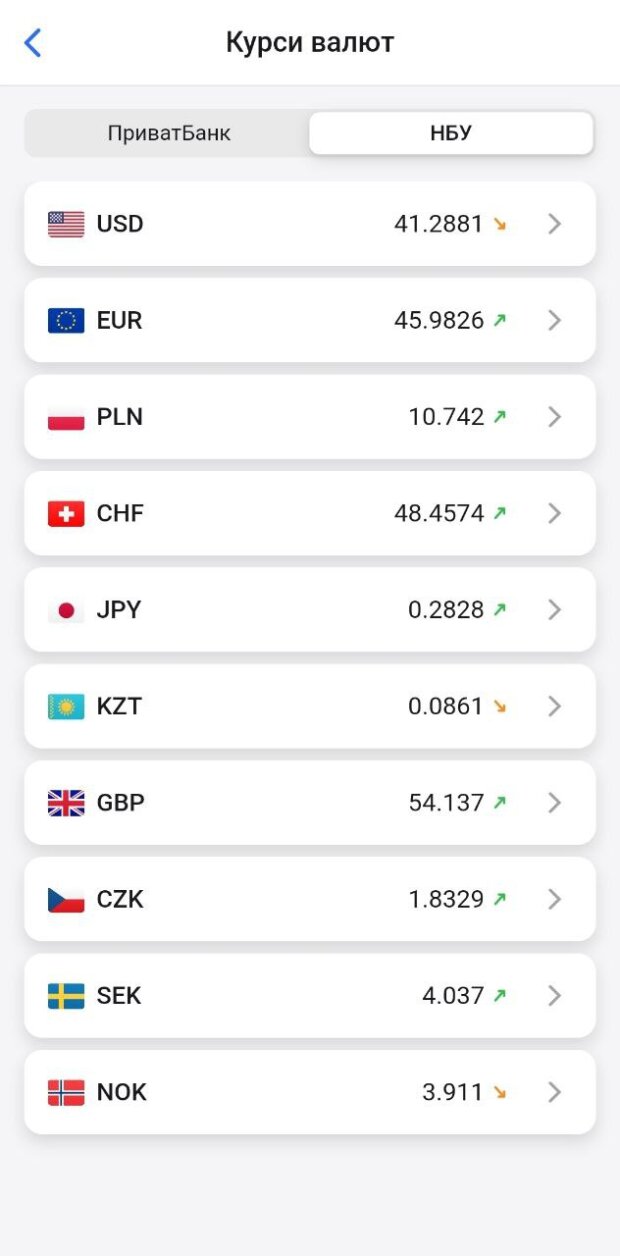620x1256 pixels.
Task: Open GBP rate details
Action: click(x=309, y=803)
